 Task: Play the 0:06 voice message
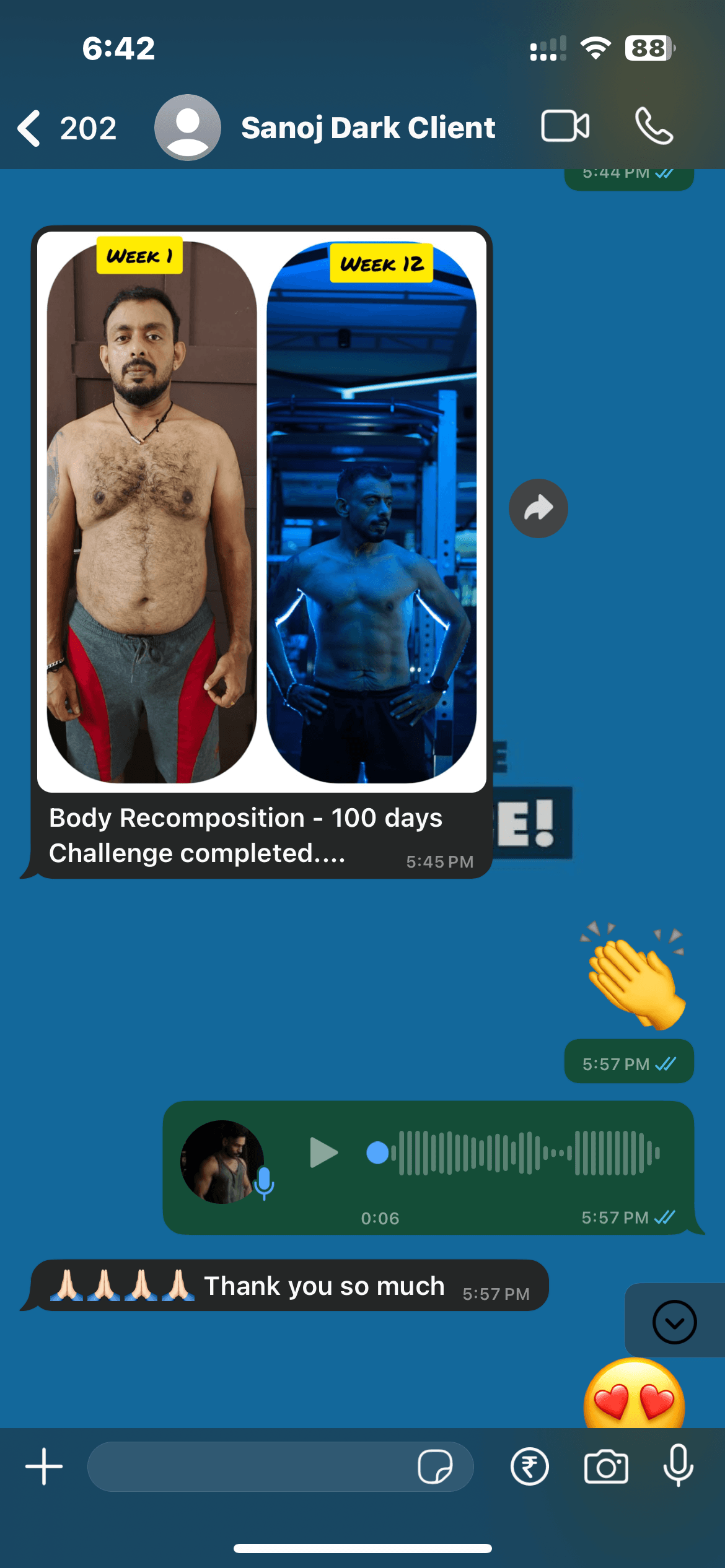(x=323, y=1152)
